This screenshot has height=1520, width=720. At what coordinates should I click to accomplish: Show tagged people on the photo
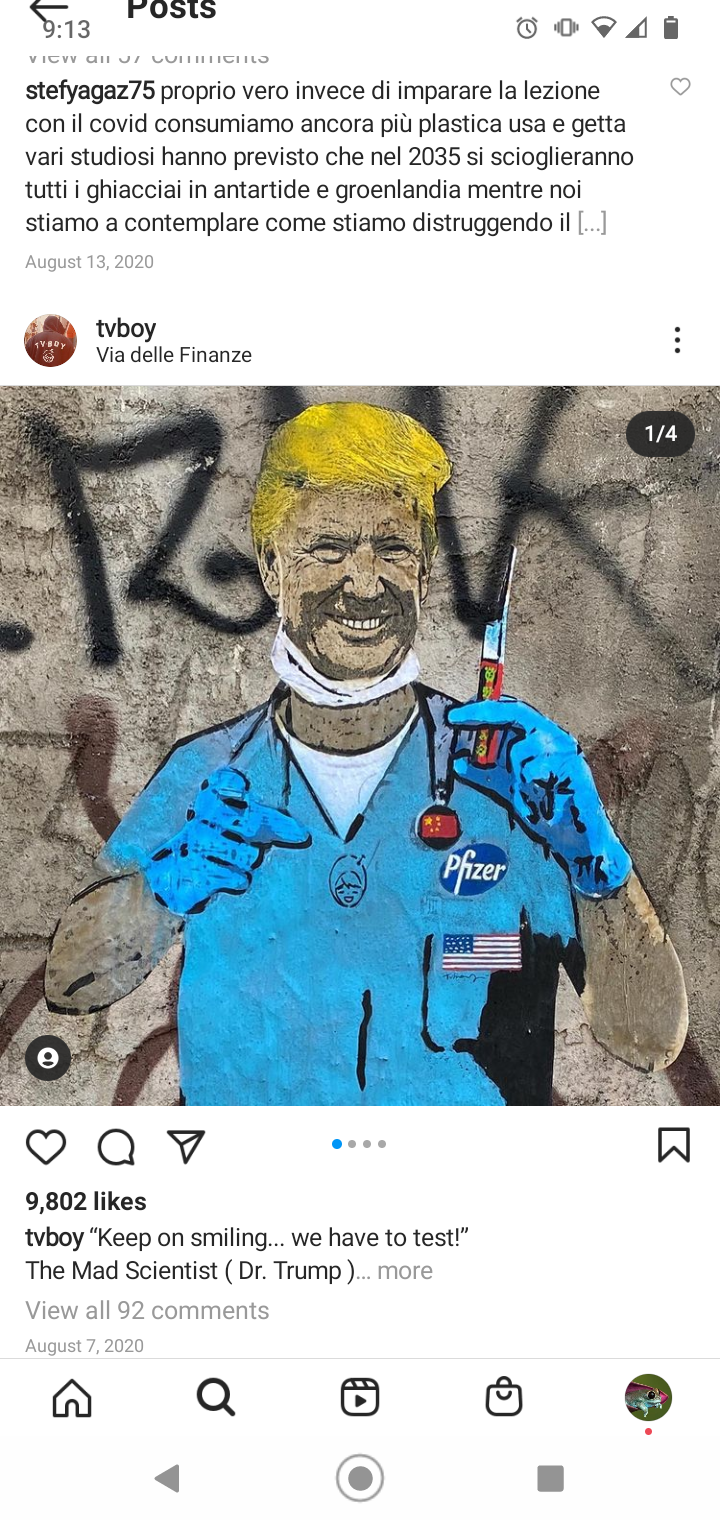pos(47,1058)
